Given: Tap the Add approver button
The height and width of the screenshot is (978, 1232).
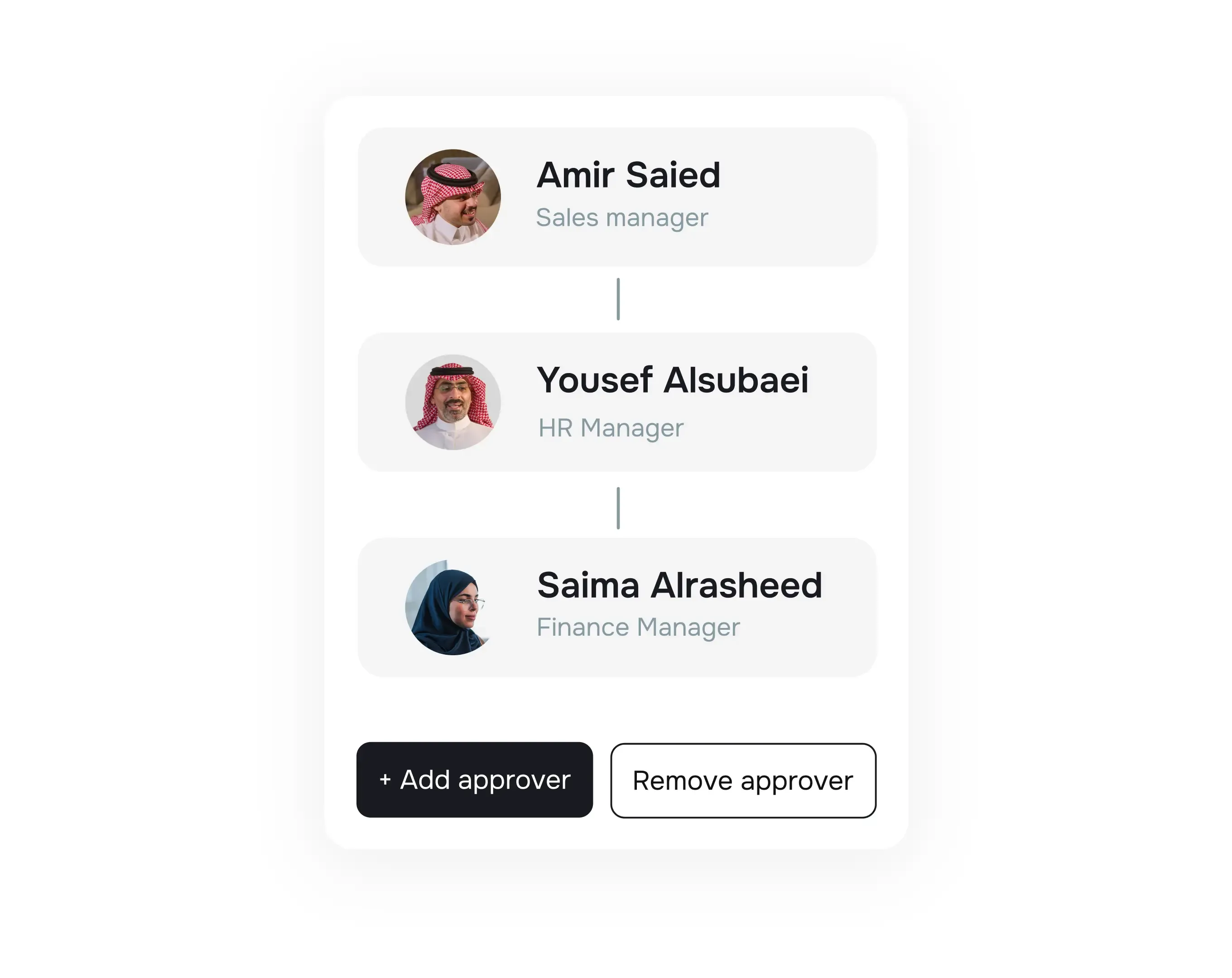Looking at the screenshot, I should [474, 779].
